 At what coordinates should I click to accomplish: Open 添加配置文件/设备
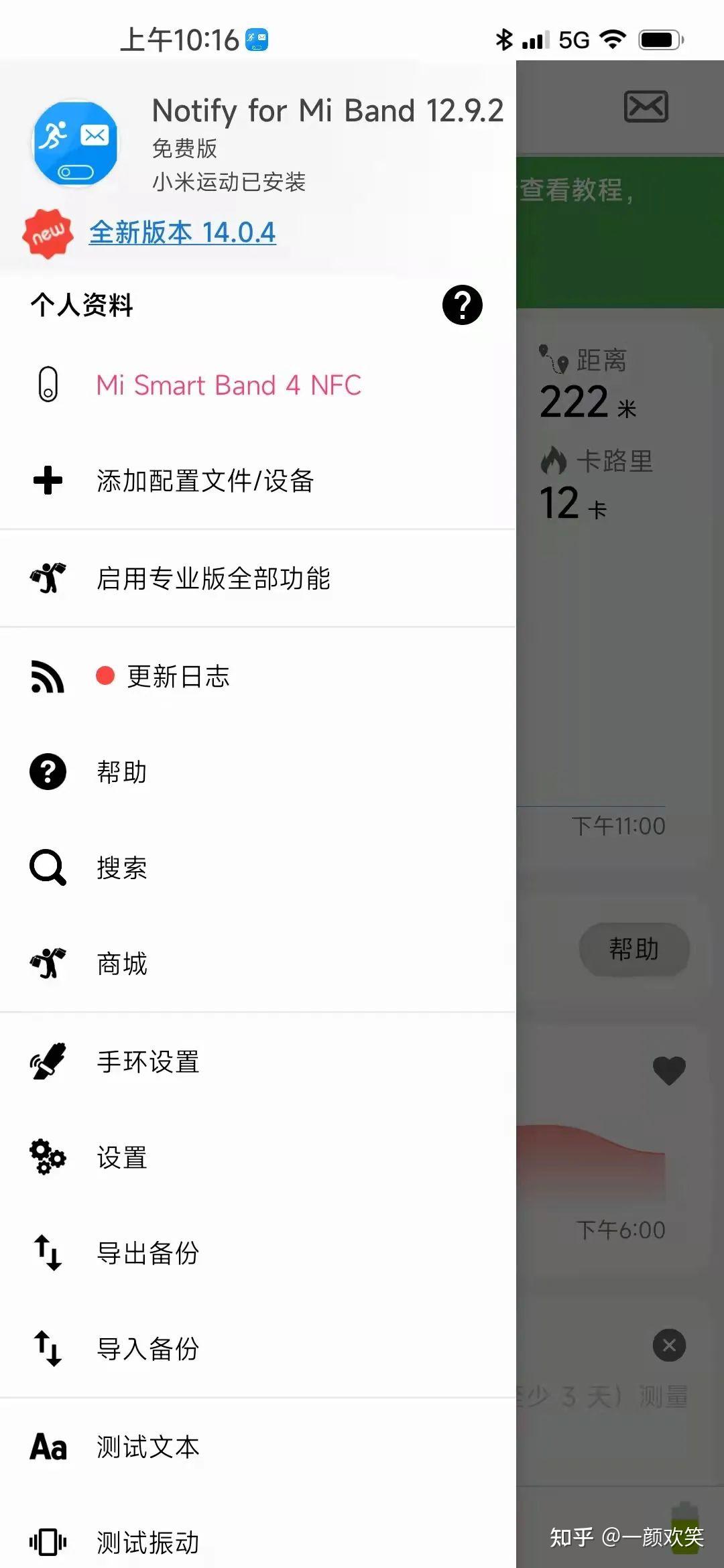tap(258, 480)
